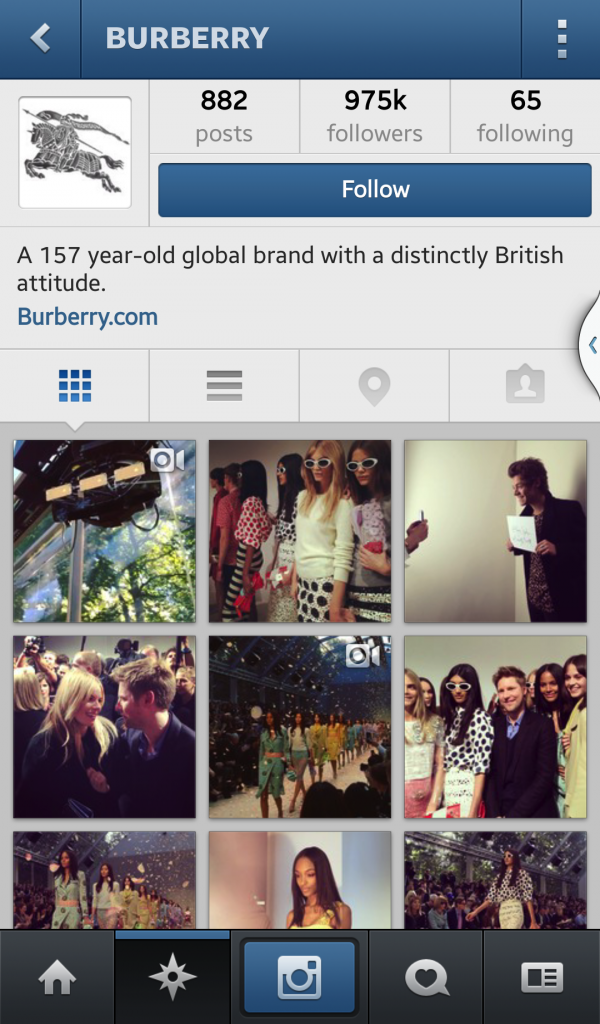This screenshot has height=1024, width=600.
Task: View the 975k followers list
Action: pos(375,116)
